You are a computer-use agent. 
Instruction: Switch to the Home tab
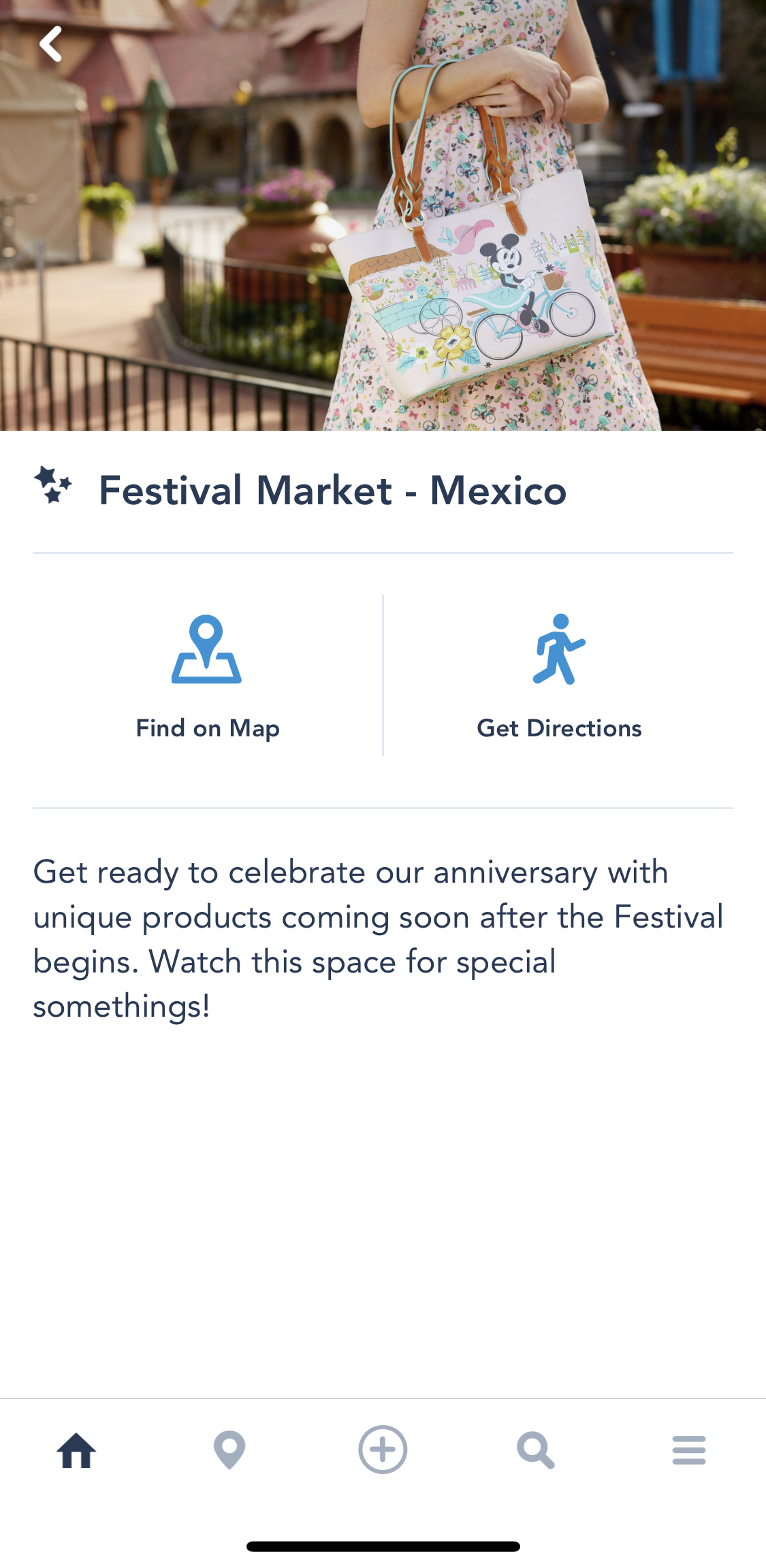point(76,1450)
